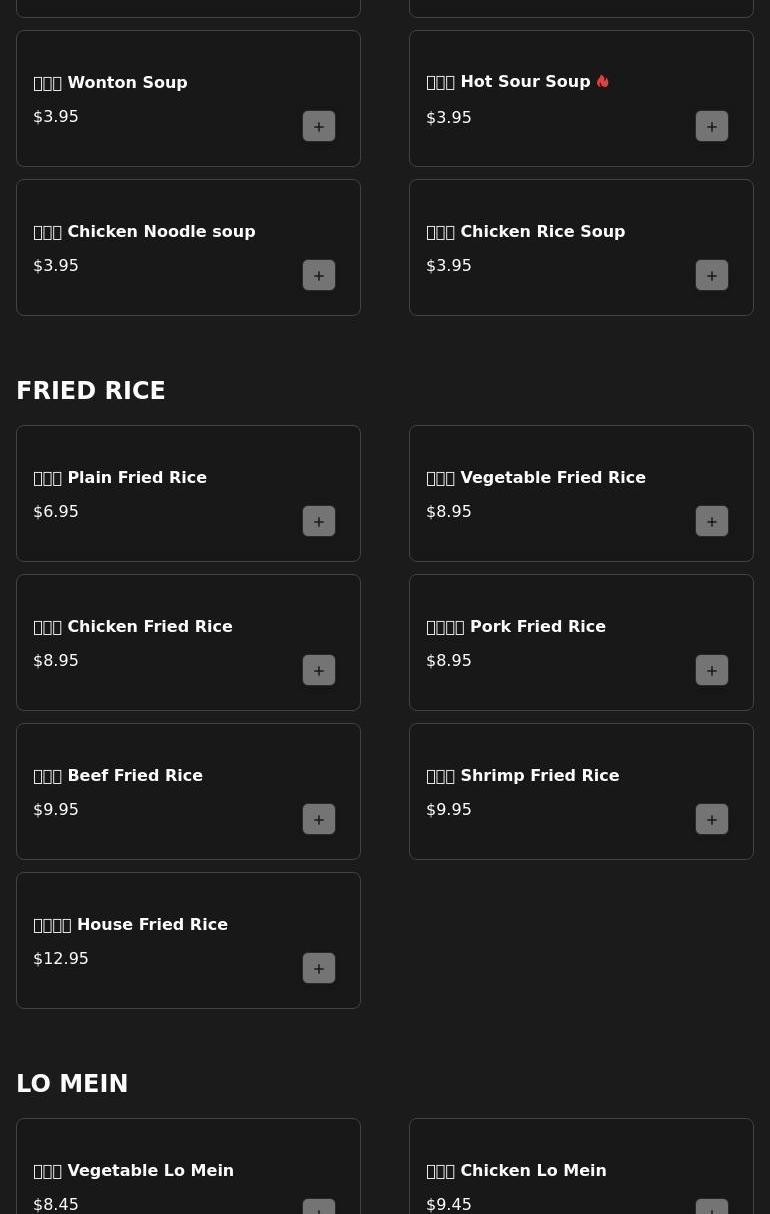Add Chicken Noodle soup to cart
Viewport: 770px width, 1214px height.
(319, 275)
